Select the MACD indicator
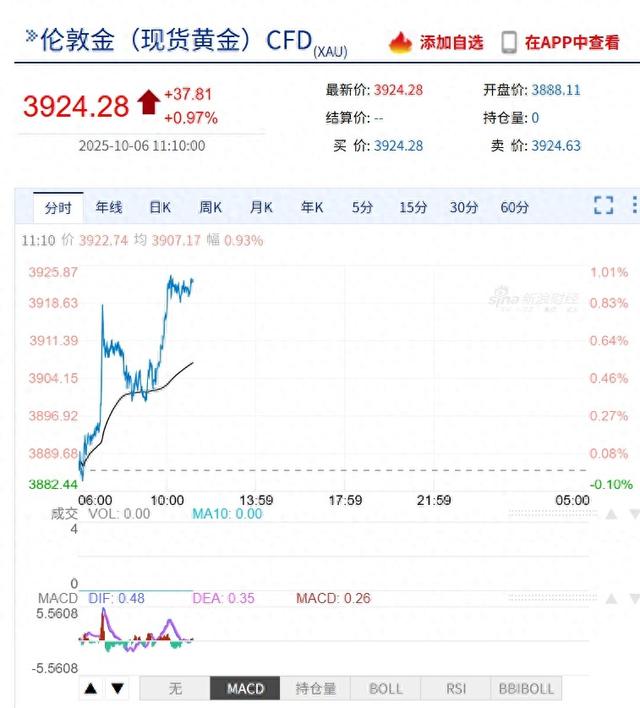The height and width of the screenshot is (708, 640). pyautogui.click(x=245, y=688)
